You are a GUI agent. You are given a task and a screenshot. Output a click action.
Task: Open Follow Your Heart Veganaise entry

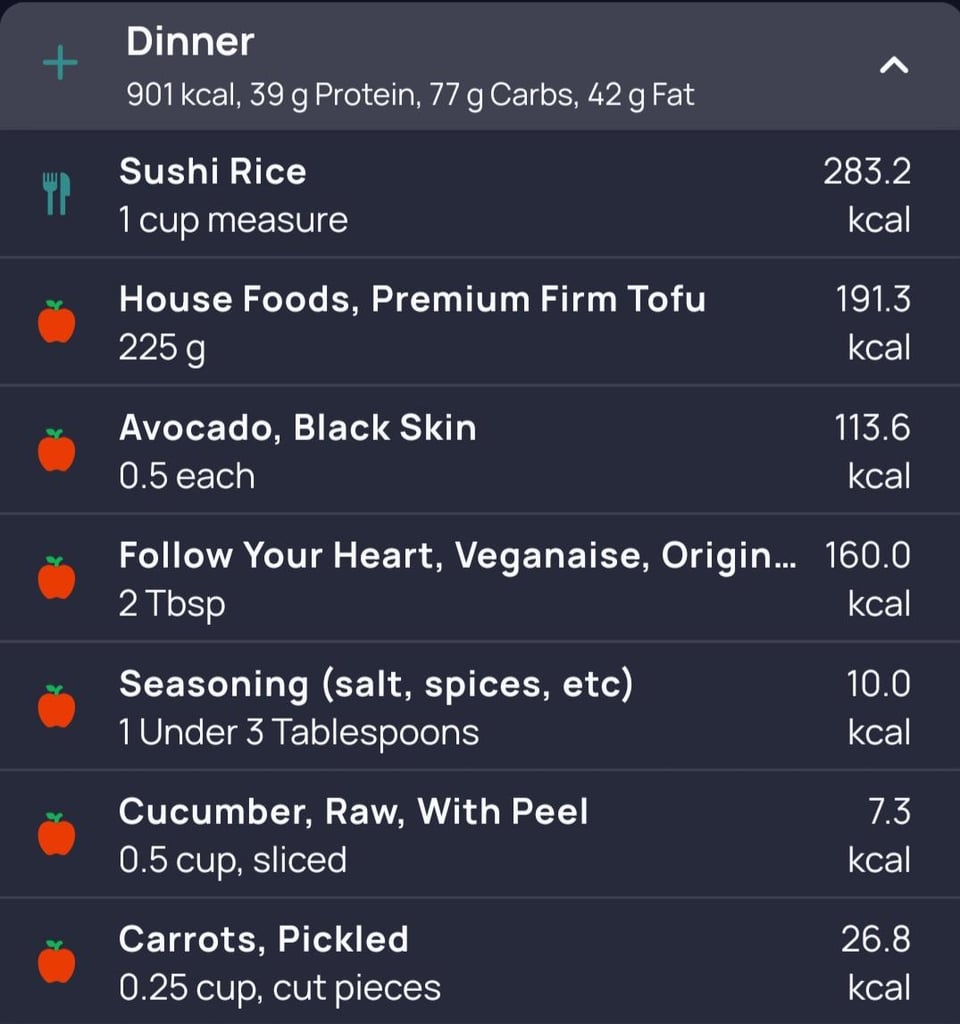[480, 578]
